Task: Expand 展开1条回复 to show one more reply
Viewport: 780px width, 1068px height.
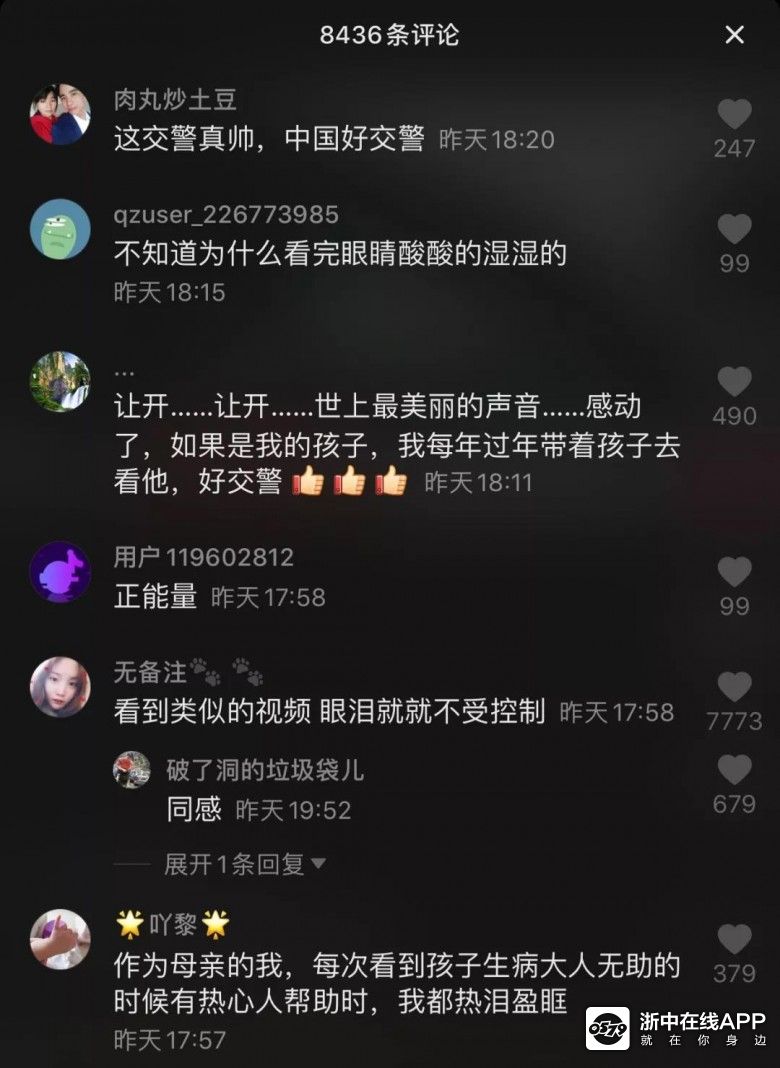Action: click(245, 864)
